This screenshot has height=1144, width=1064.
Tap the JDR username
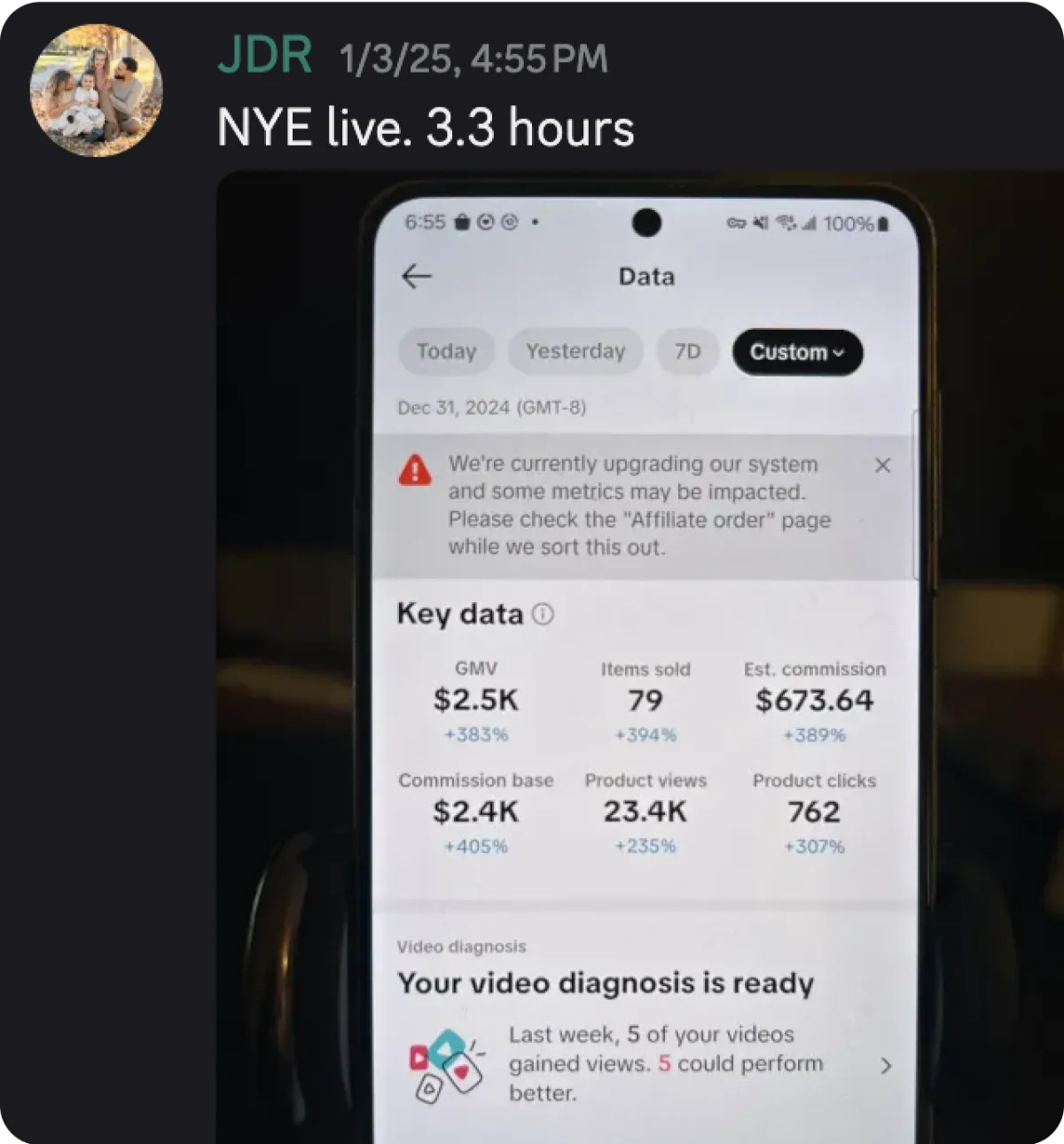click(264, 56)
